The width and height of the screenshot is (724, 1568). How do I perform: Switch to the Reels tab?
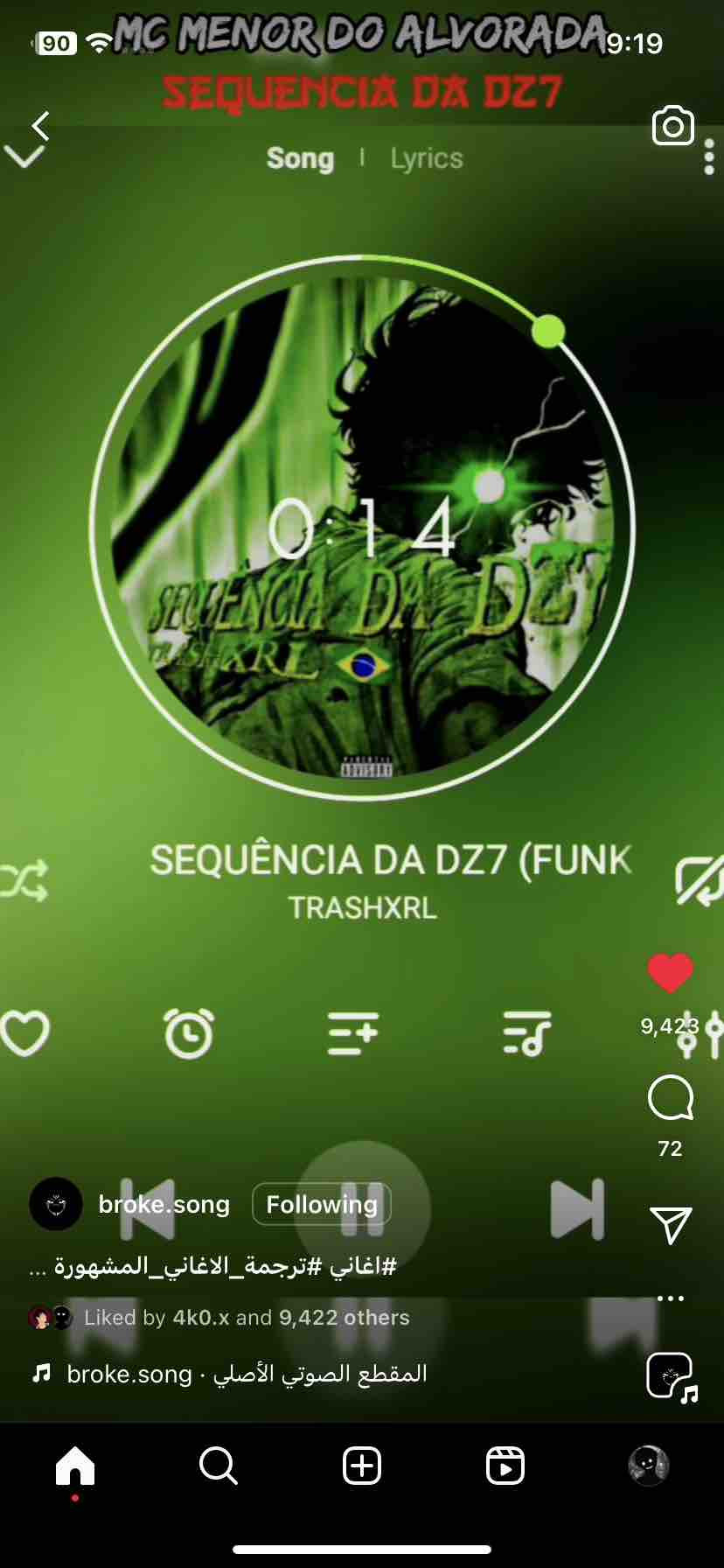pyautogui.click(x=505, y=1465)
